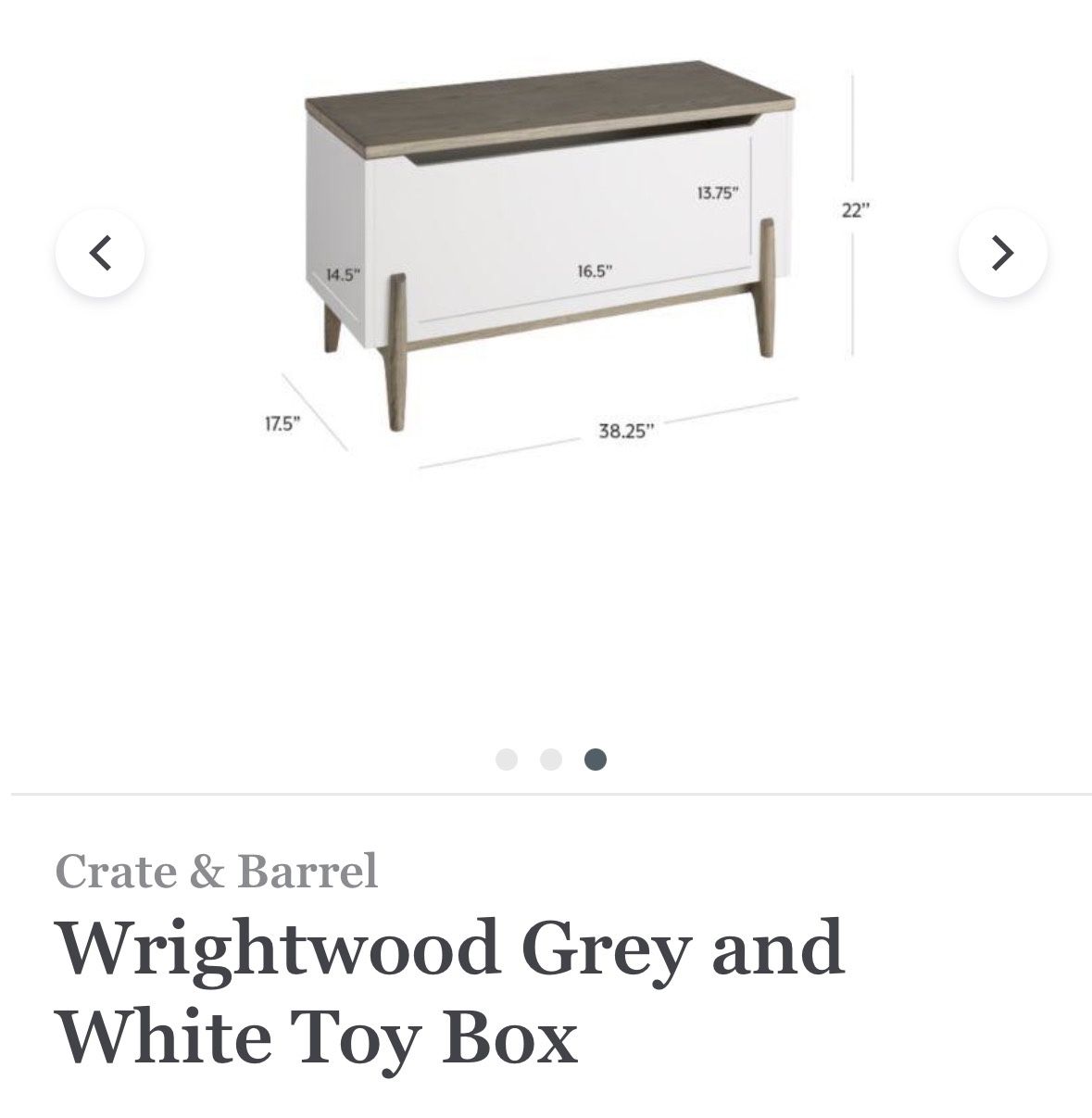
Task: Select the third highlighted pagination dot
Action: click(595, 758)
